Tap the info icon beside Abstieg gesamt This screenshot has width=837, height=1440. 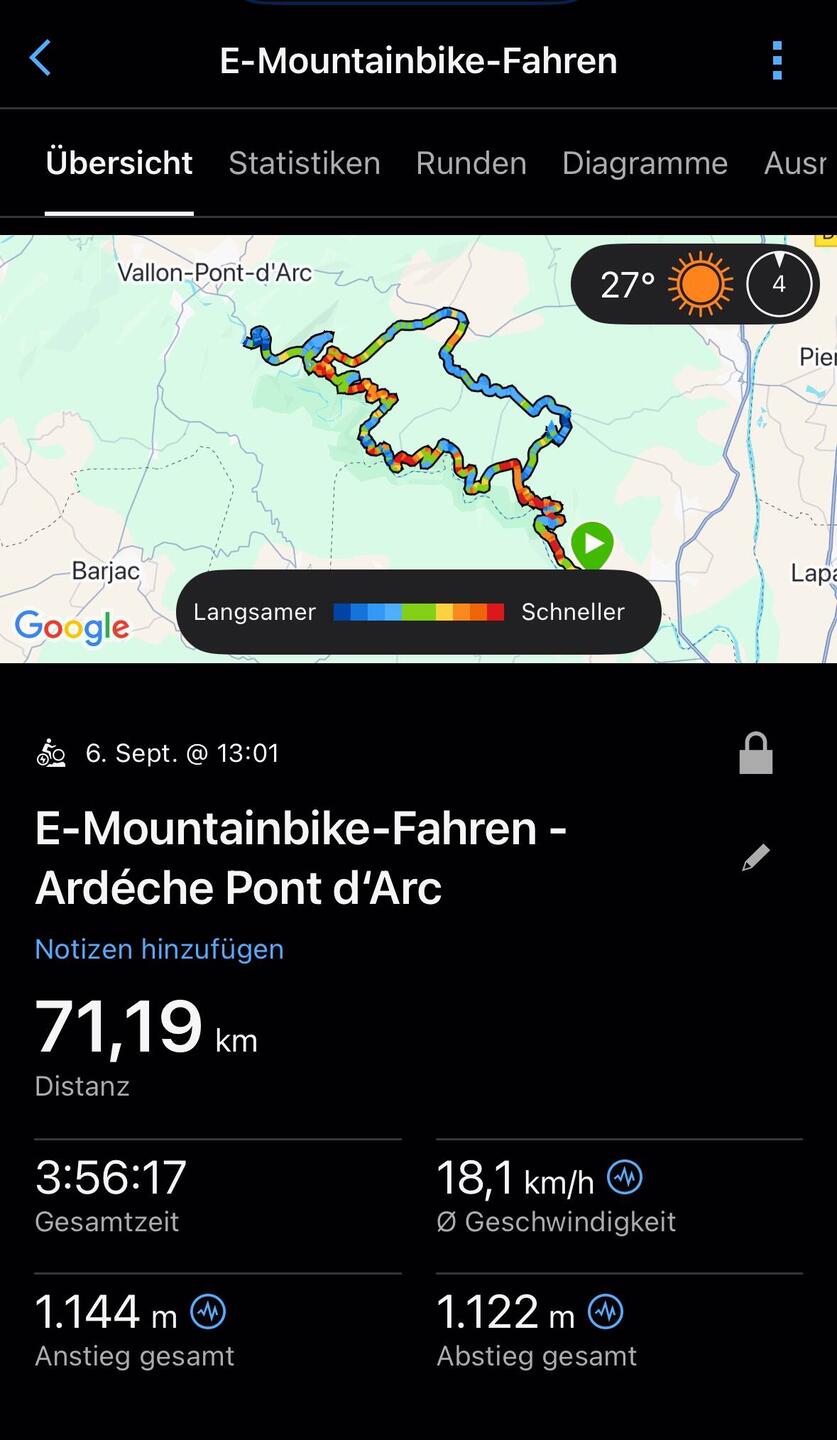point(606,1311)
